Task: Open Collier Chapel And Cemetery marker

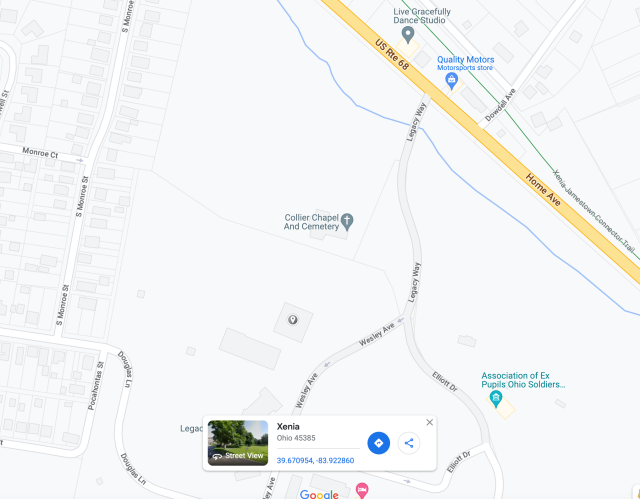Action: tap(348, 220)
